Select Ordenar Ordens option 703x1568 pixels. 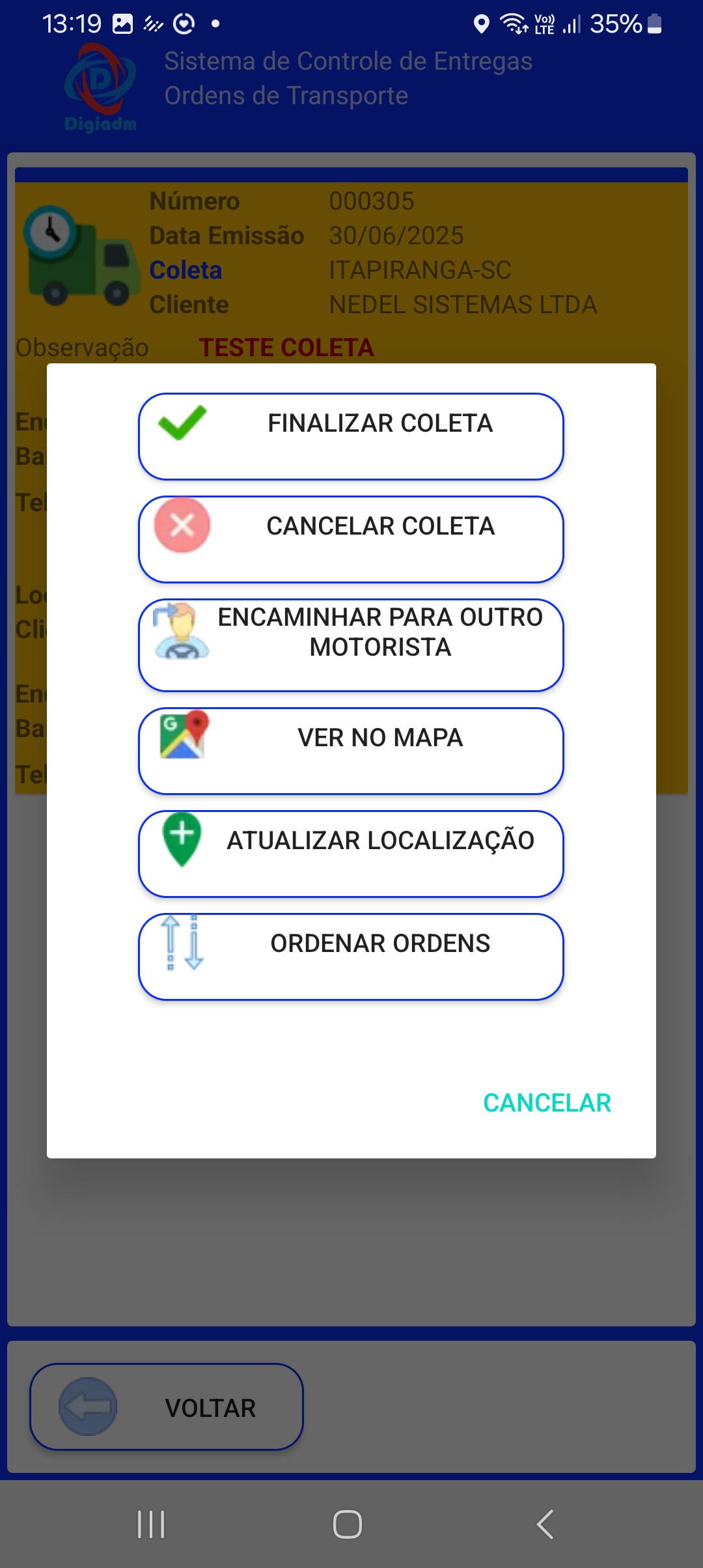pos(351,957)
